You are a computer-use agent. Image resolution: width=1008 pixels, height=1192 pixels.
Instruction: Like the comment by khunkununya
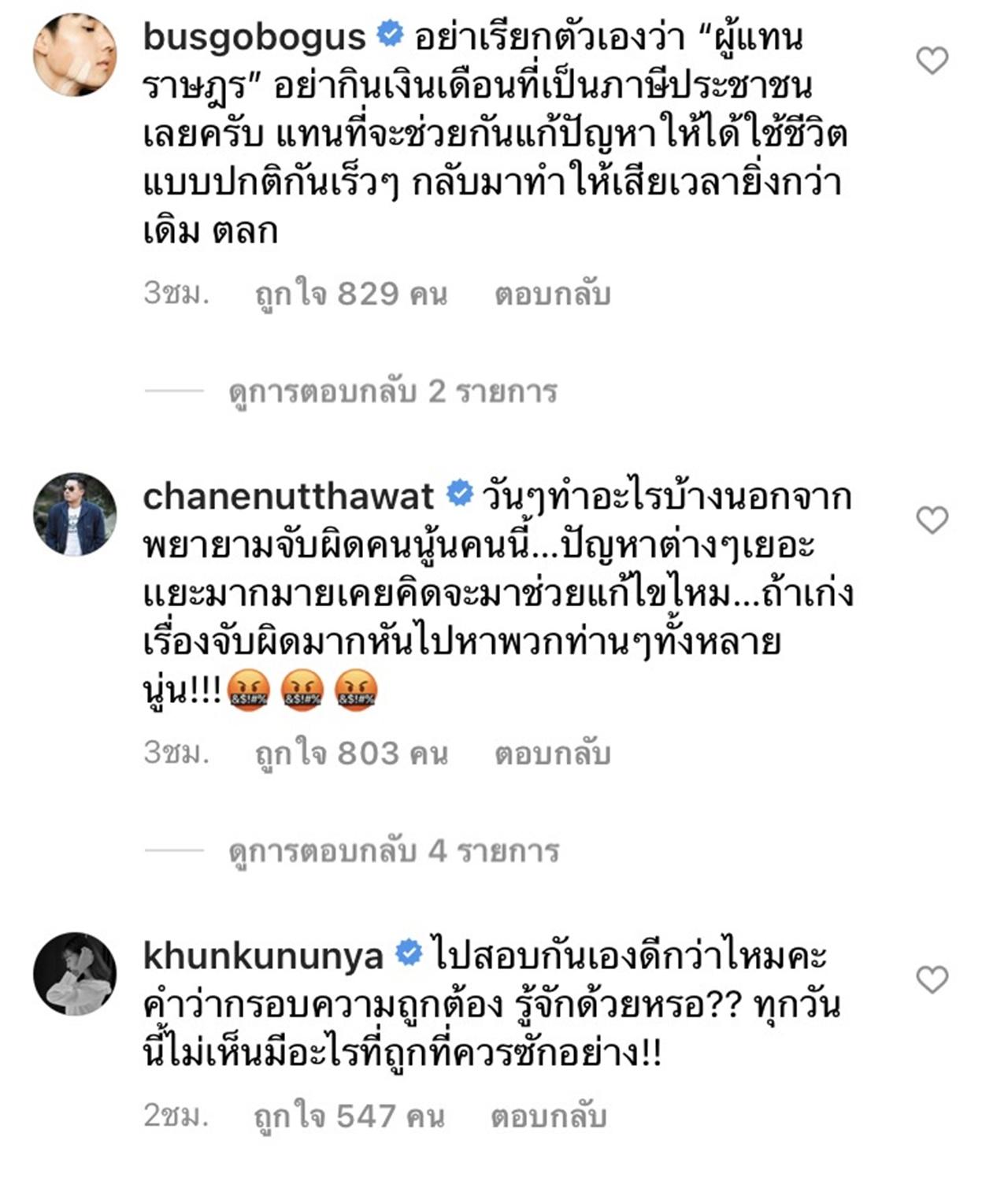[932, 980]
